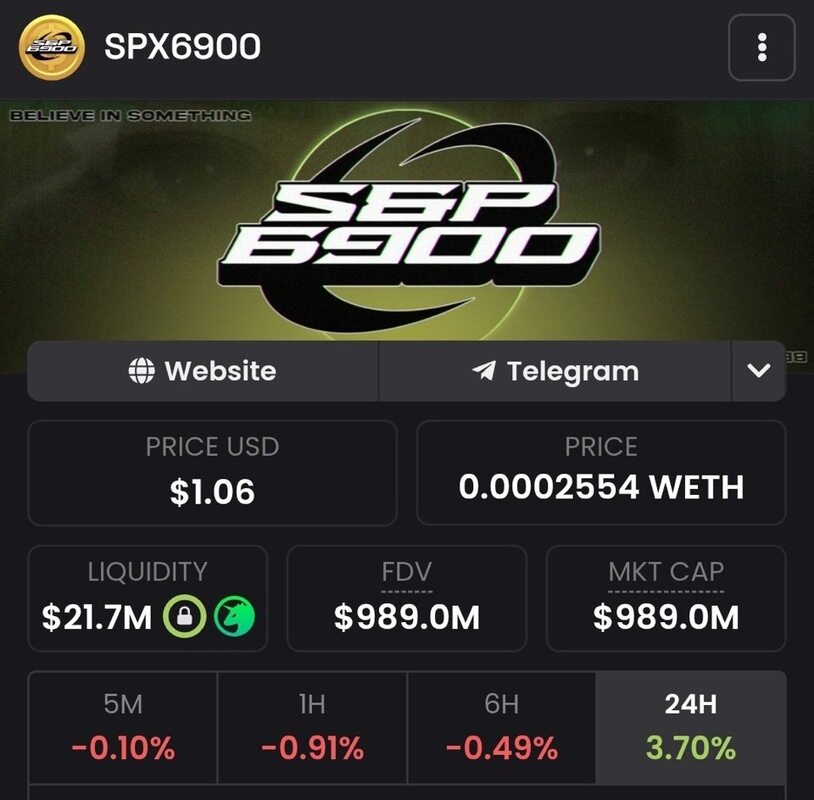Open the three-dot overflow menu

coord(762,47)
